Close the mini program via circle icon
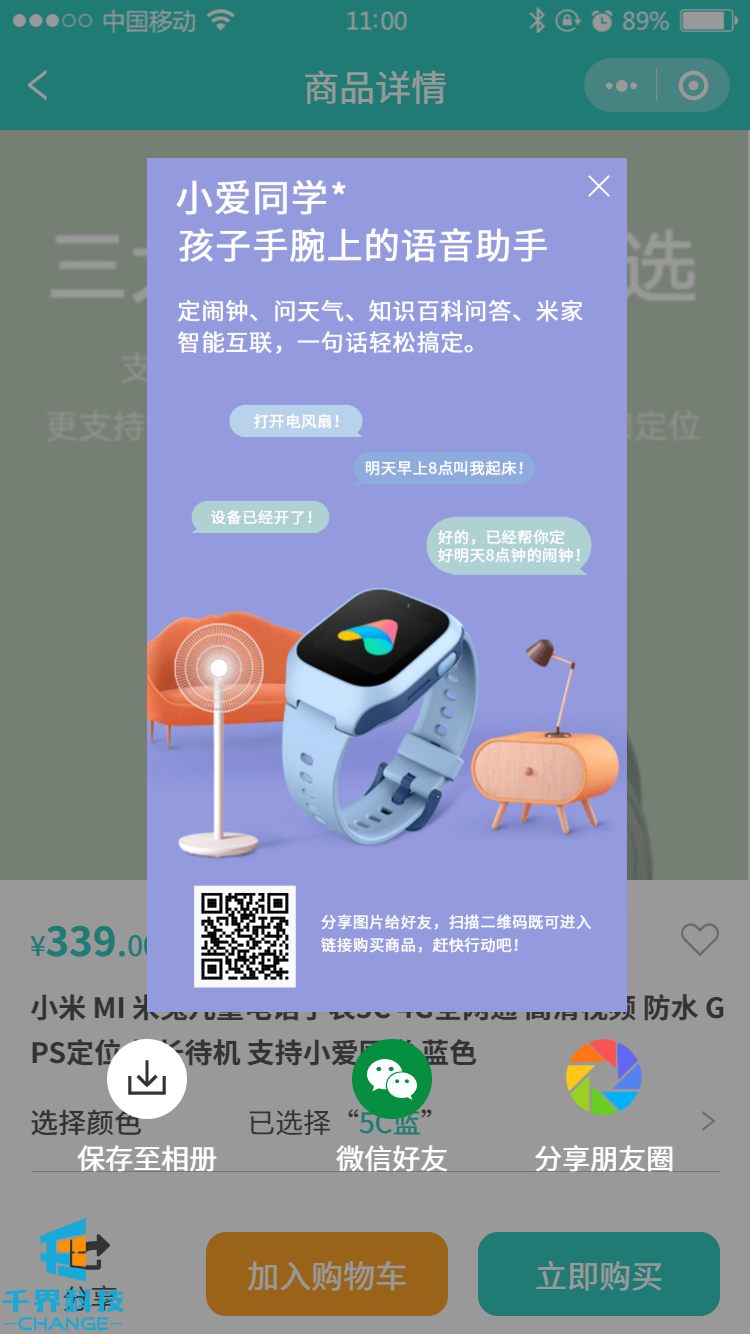The image size is (750, 1334). pyautogui.click(x=693, y=86)
